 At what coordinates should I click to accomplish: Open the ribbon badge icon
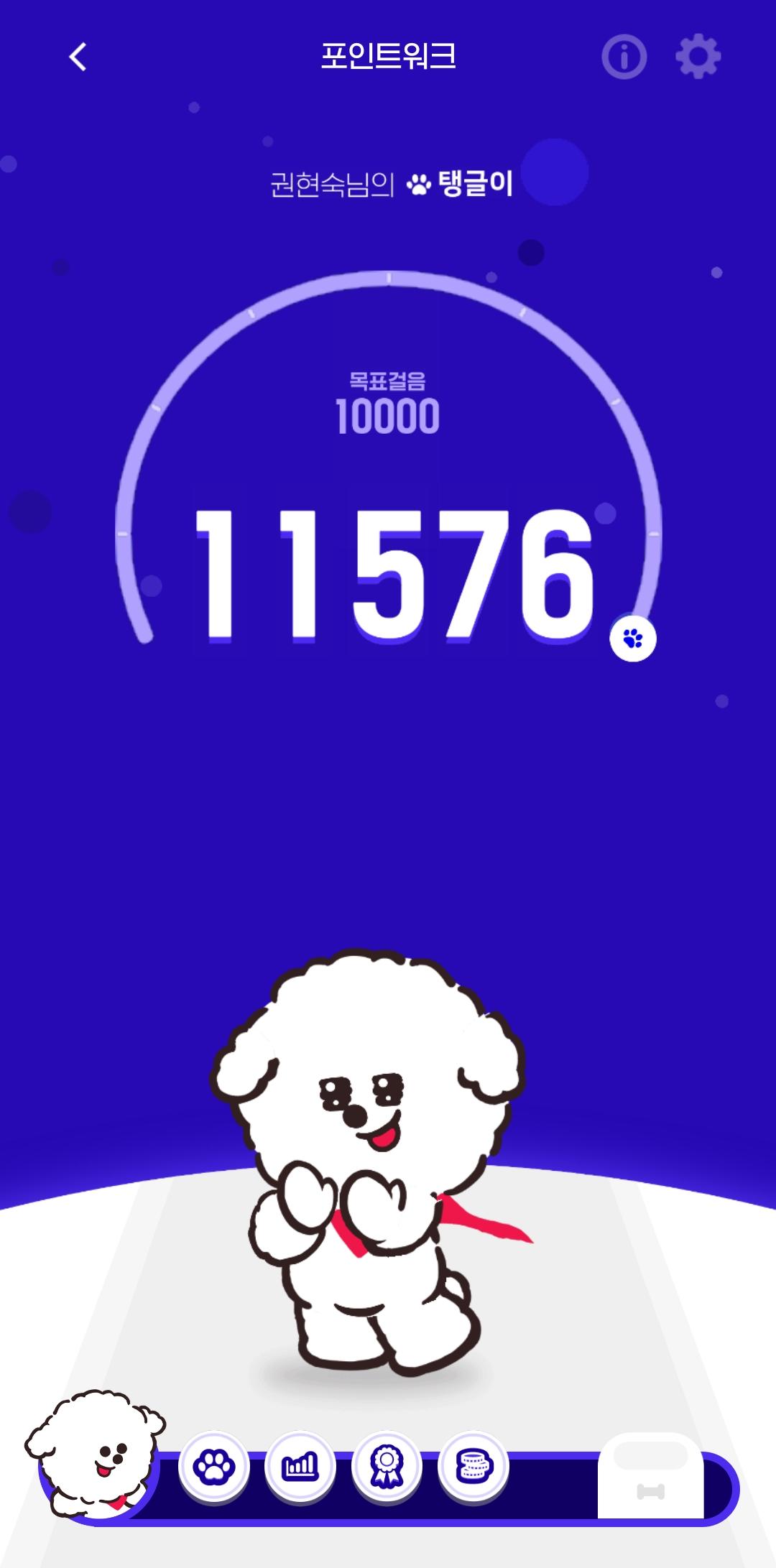[387, 1467]
